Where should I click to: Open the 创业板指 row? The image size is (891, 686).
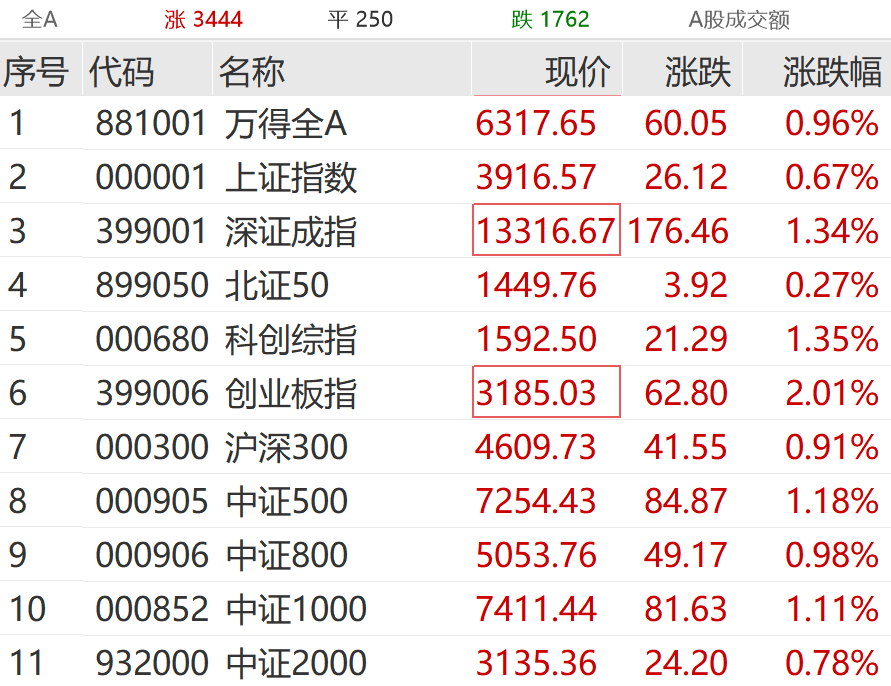pos(291,394)
